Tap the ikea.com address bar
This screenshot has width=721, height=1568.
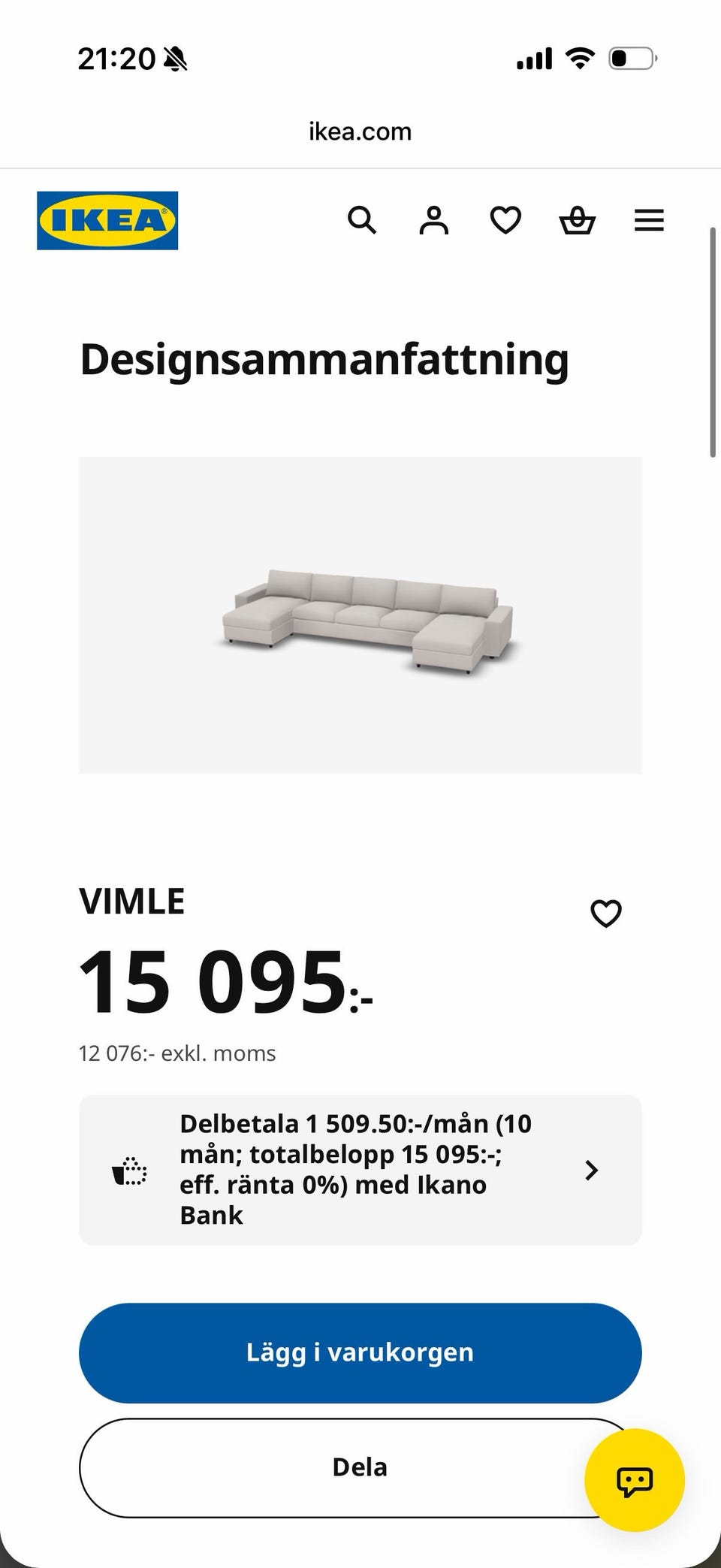(x=360, y=131)
